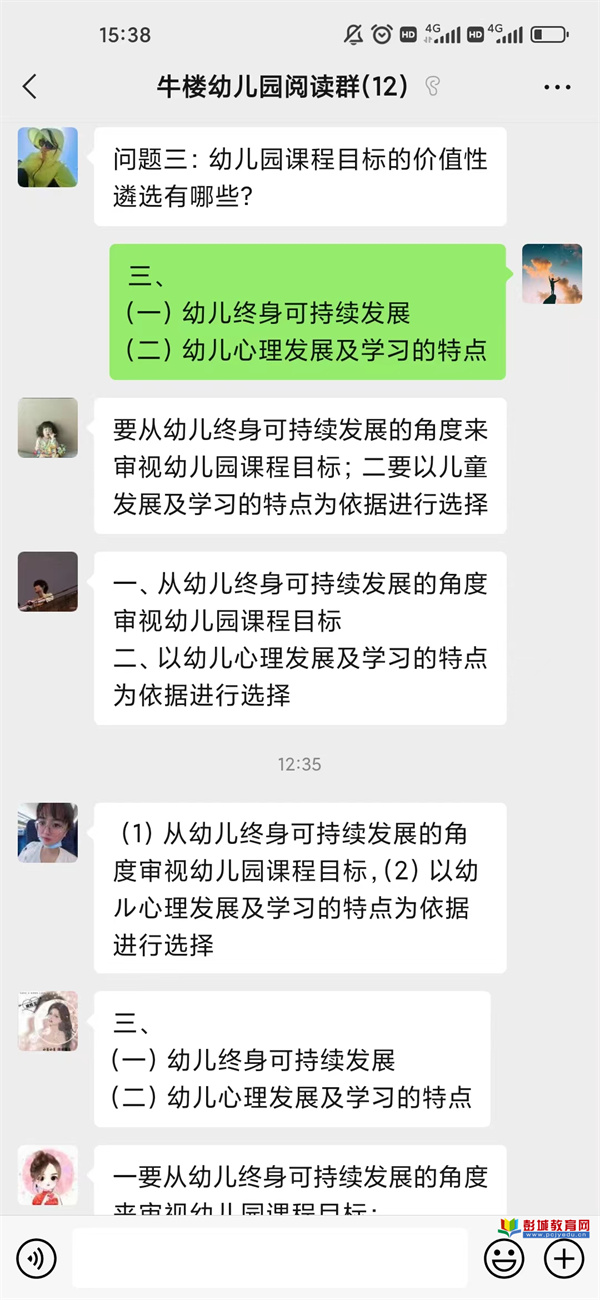Switch to voice message input
Screen dimensions: 600x1300
(37, 1258)
